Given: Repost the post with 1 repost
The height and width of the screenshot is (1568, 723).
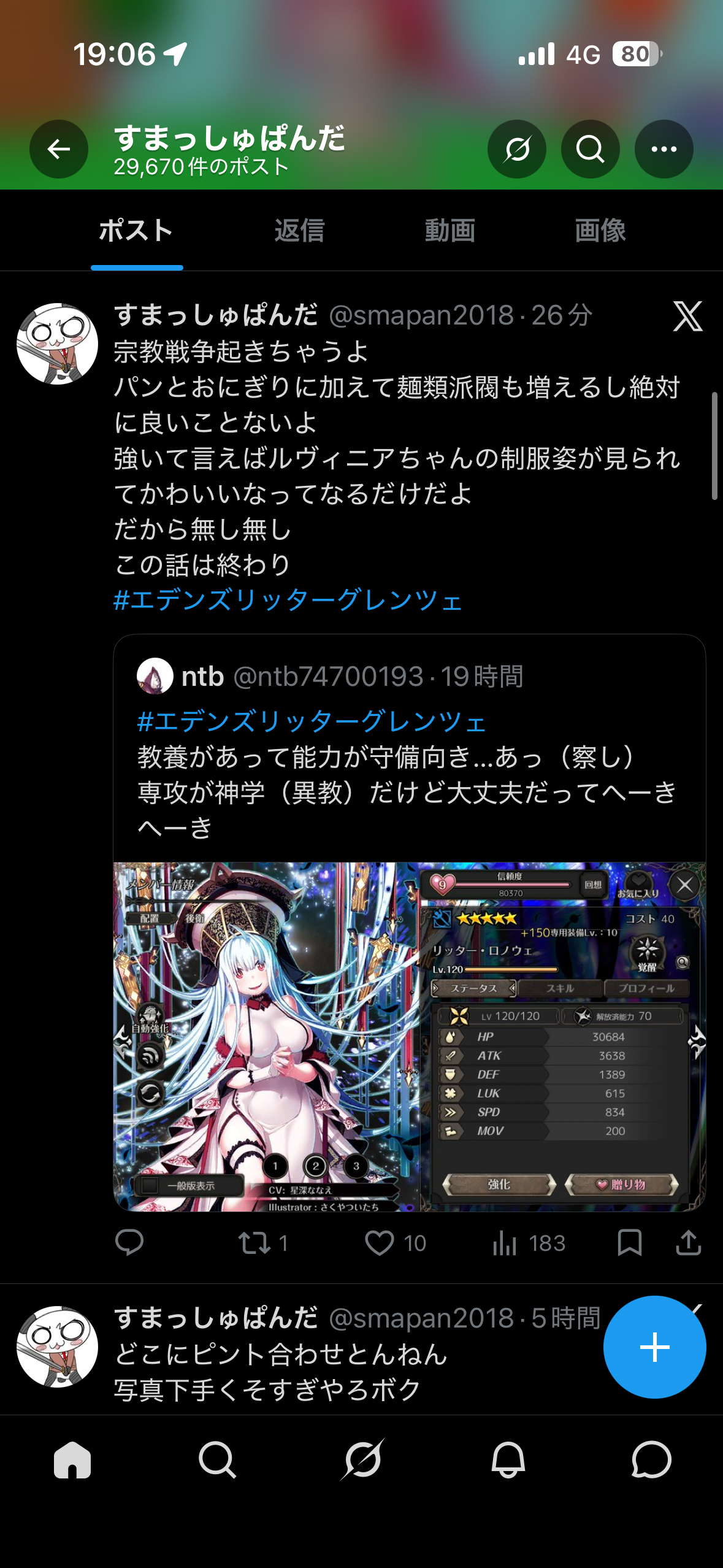Looking at the screenshot, I should pos(254,1243).
